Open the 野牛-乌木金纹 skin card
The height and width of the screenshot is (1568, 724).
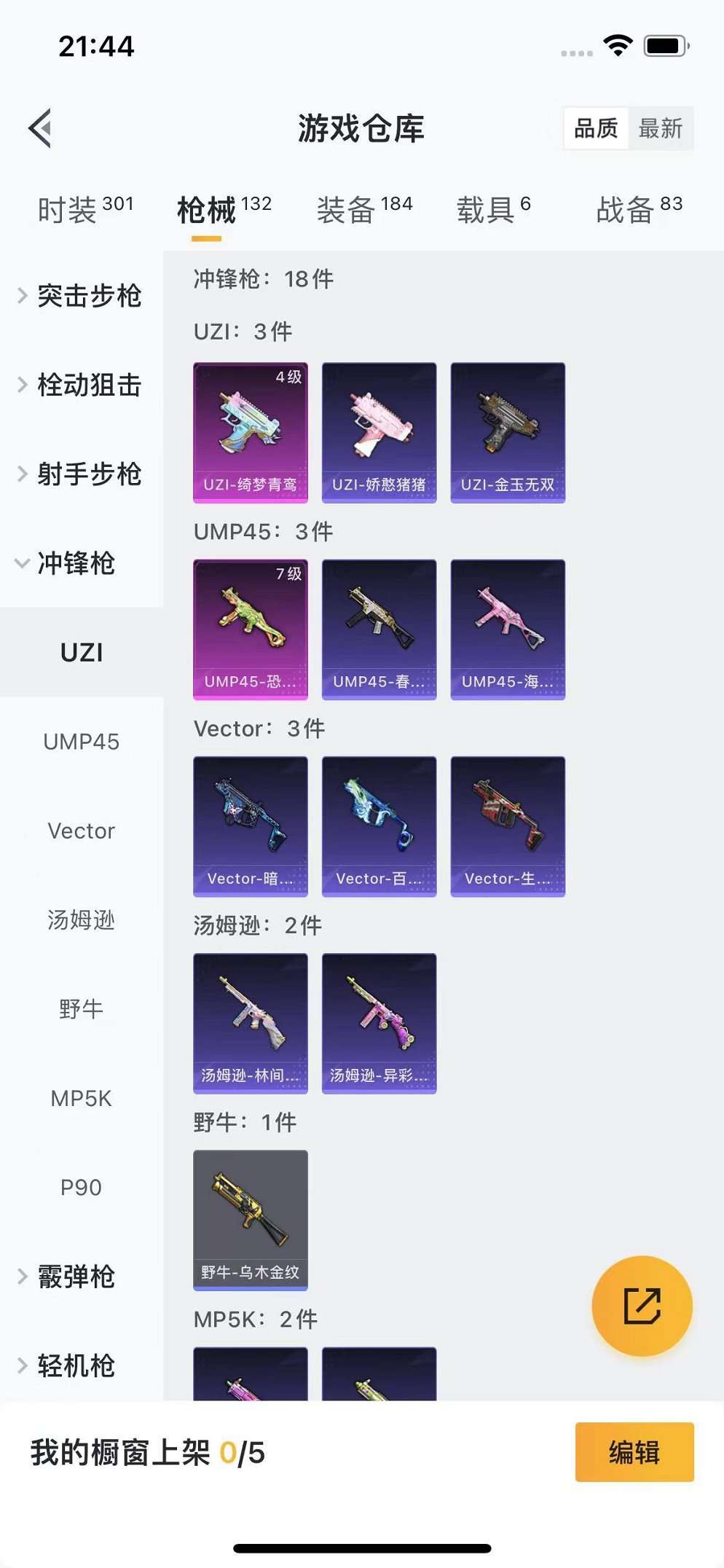pos(250,1219)
